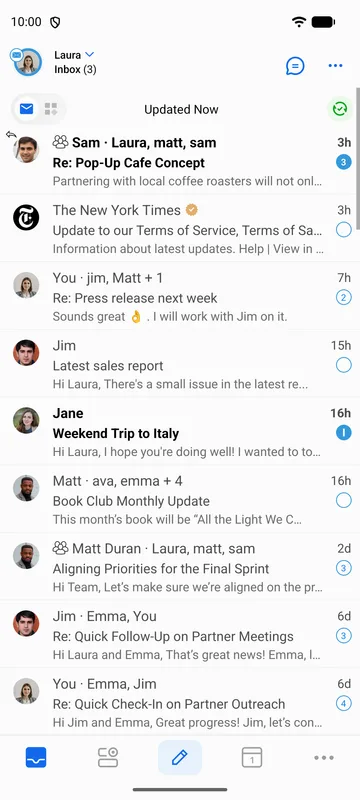
Task: Tap the green sync status icon
Action: tap(340, 108)
